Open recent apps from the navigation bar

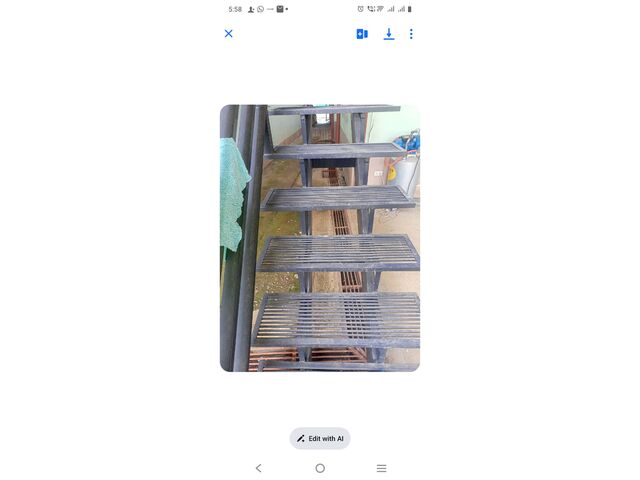[x=381, y=468]
